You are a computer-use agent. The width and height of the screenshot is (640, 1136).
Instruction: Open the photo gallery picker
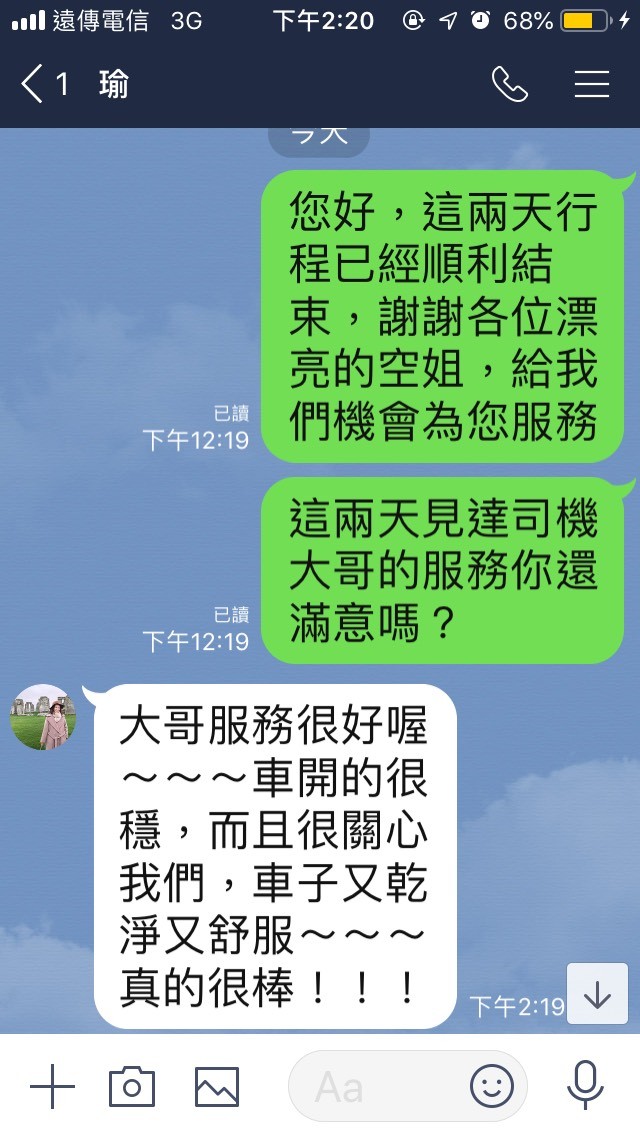tap(217, 1085)
